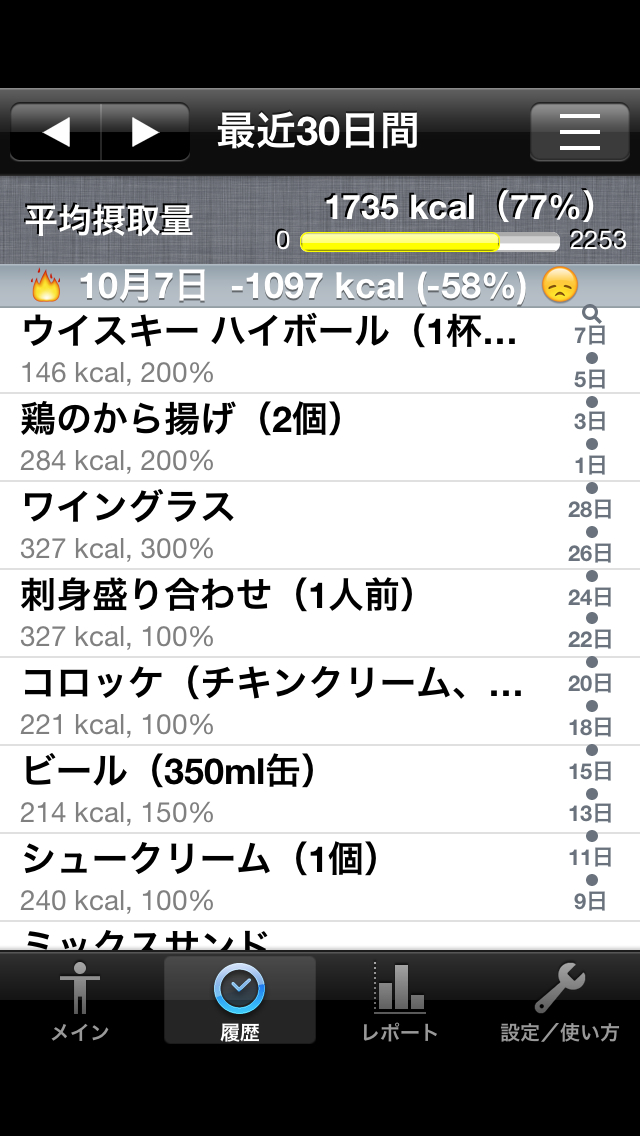Tap the search icon in date index
The width and height of the screenshot is (640, 1136).
pyautogui.click(x=590, y=314)
